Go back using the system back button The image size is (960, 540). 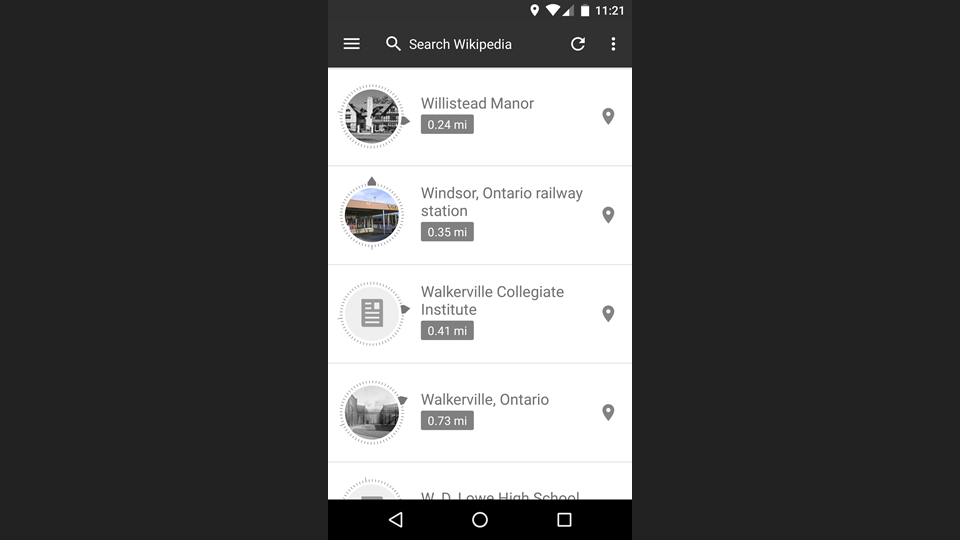(x=396, y=520)
